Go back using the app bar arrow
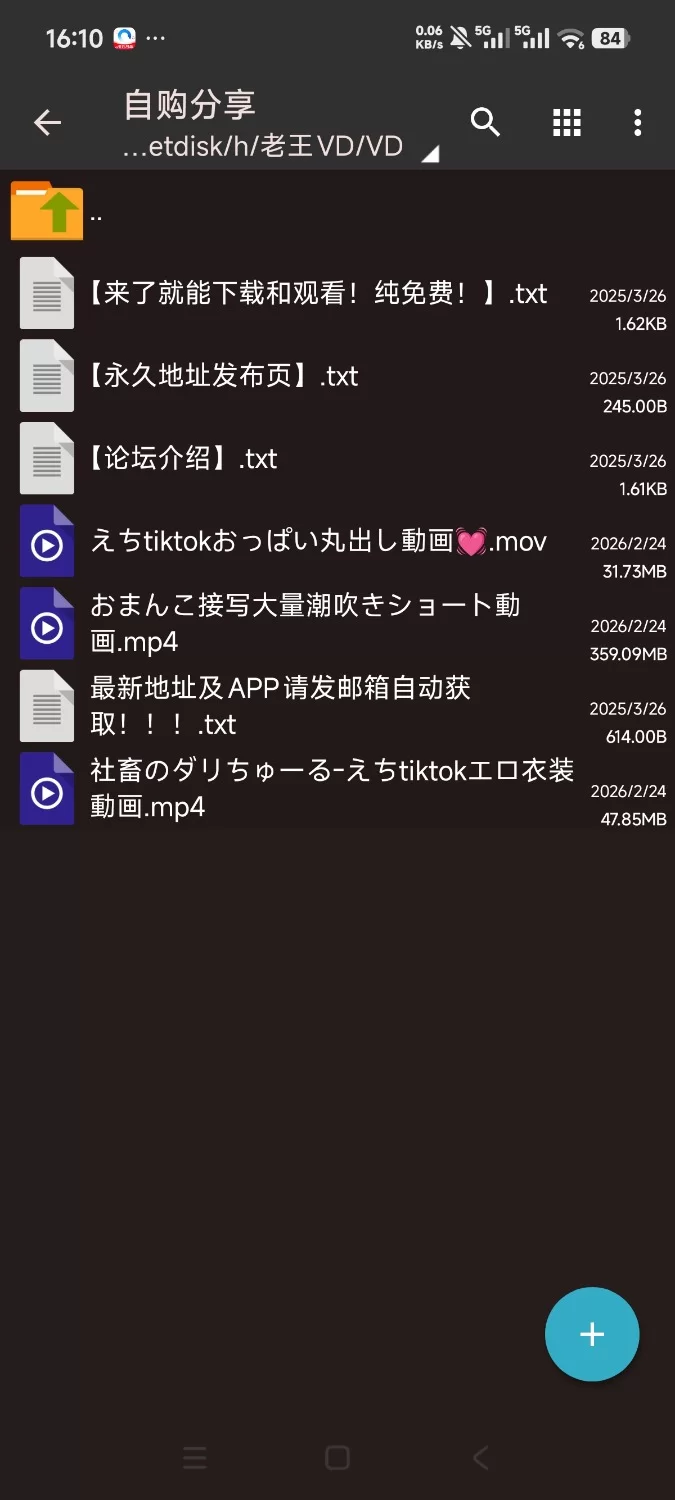 (47, 123)
